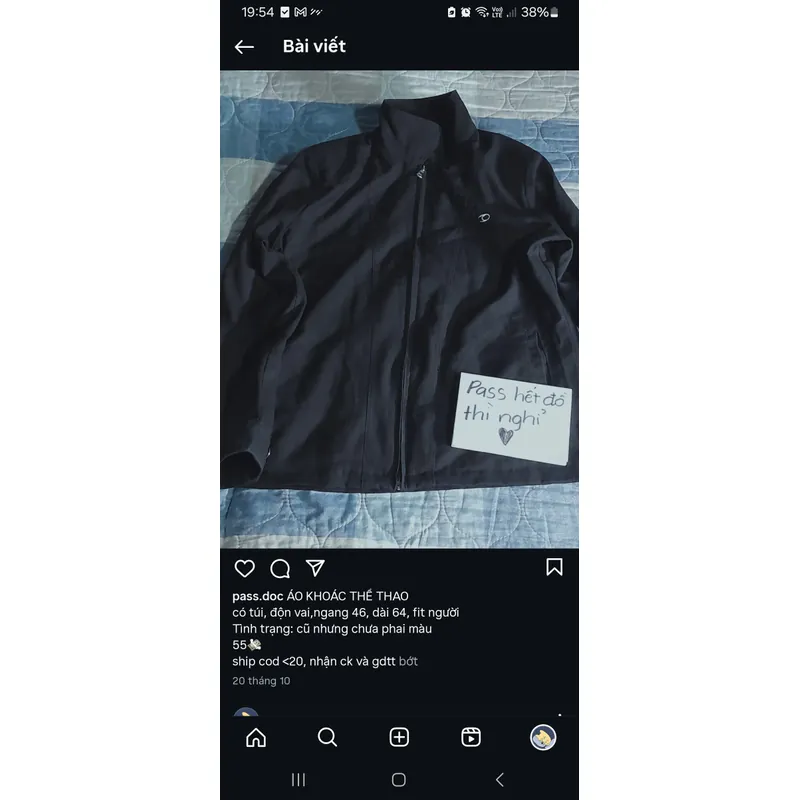Viewport: 800px width, 800px height.
Task: Tap the system back button
Action: (x=500, y=779)
